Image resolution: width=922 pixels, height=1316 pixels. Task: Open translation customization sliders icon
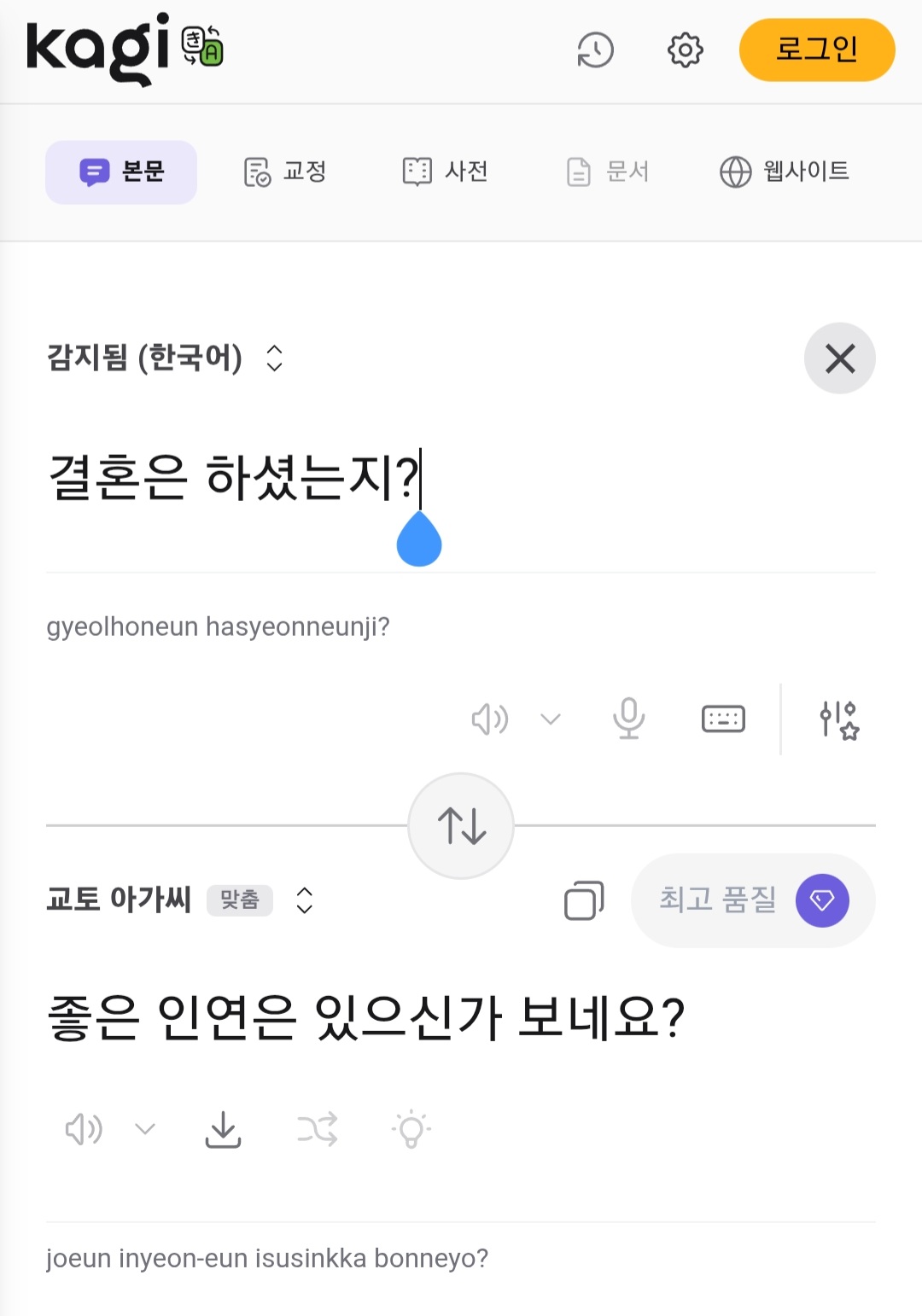838,719
